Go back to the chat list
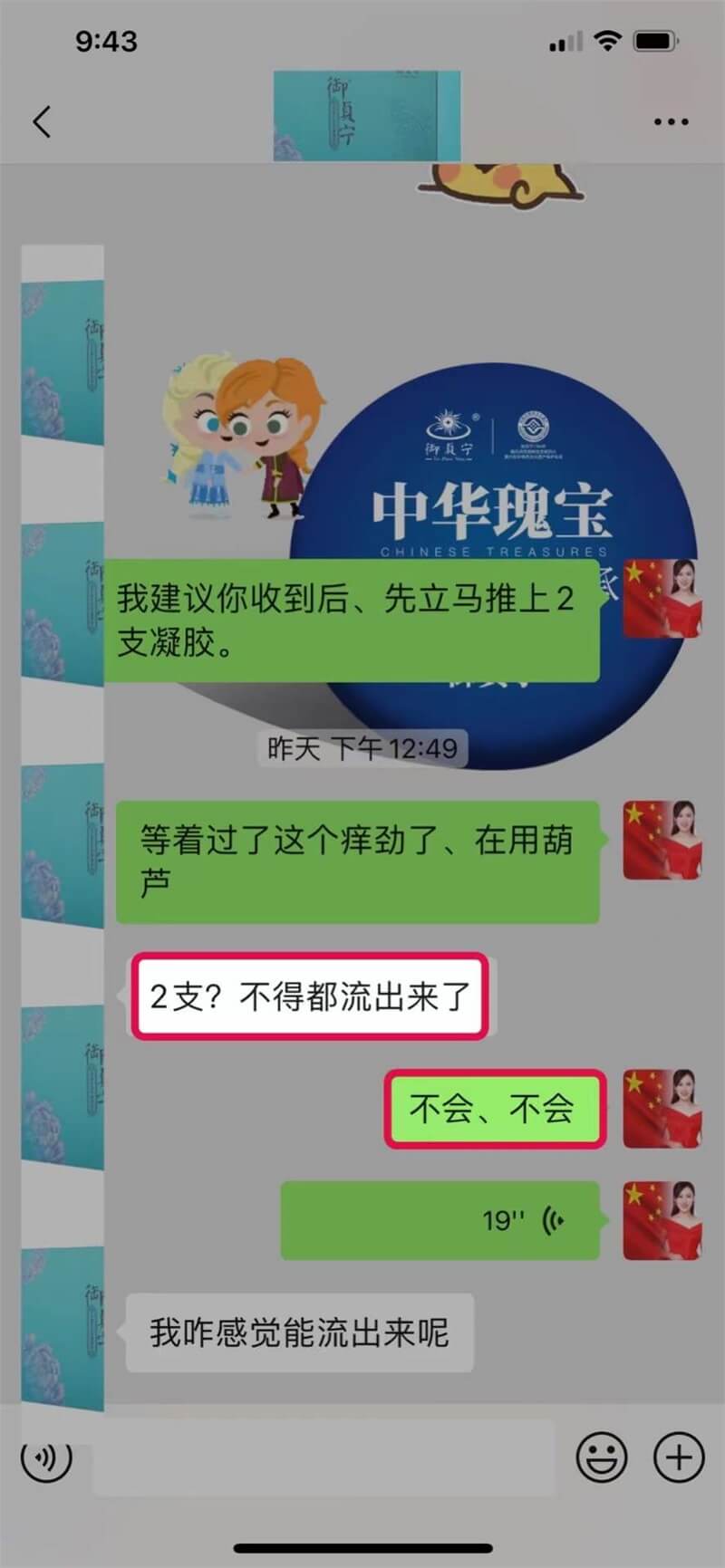 (42, 121)
